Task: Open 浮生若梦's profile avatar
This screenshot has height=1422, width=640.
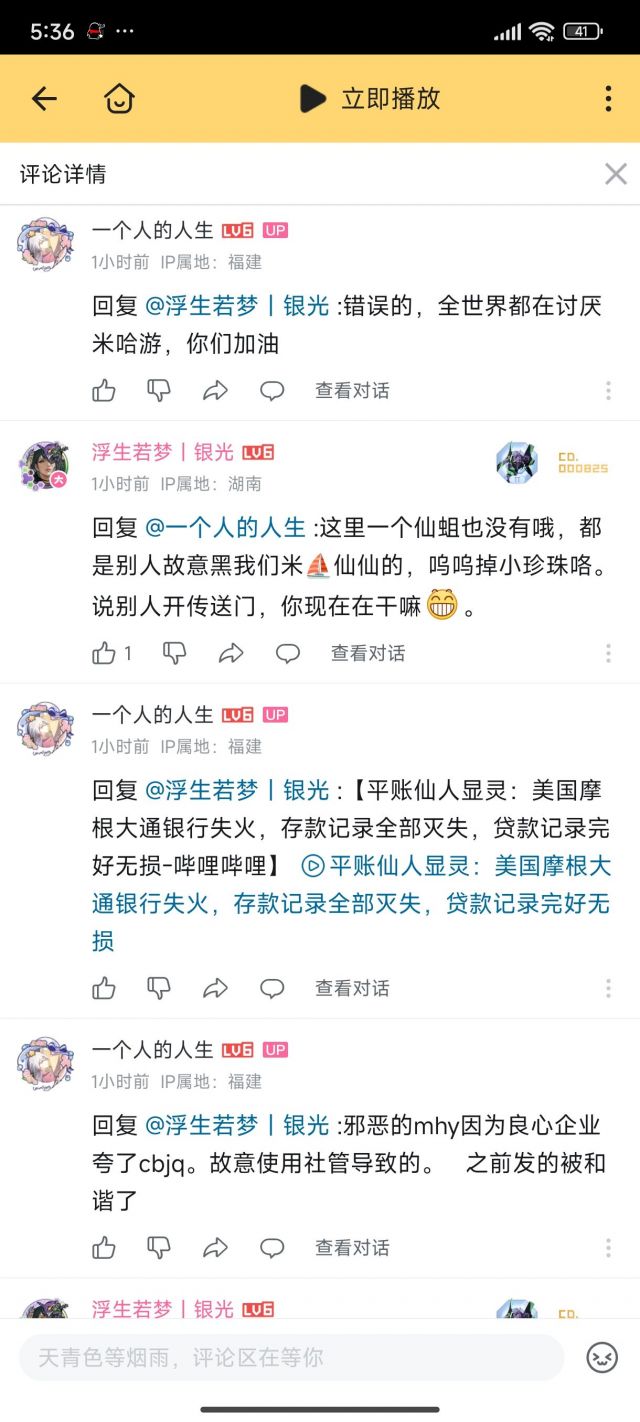Action: [x=45, y=465]
